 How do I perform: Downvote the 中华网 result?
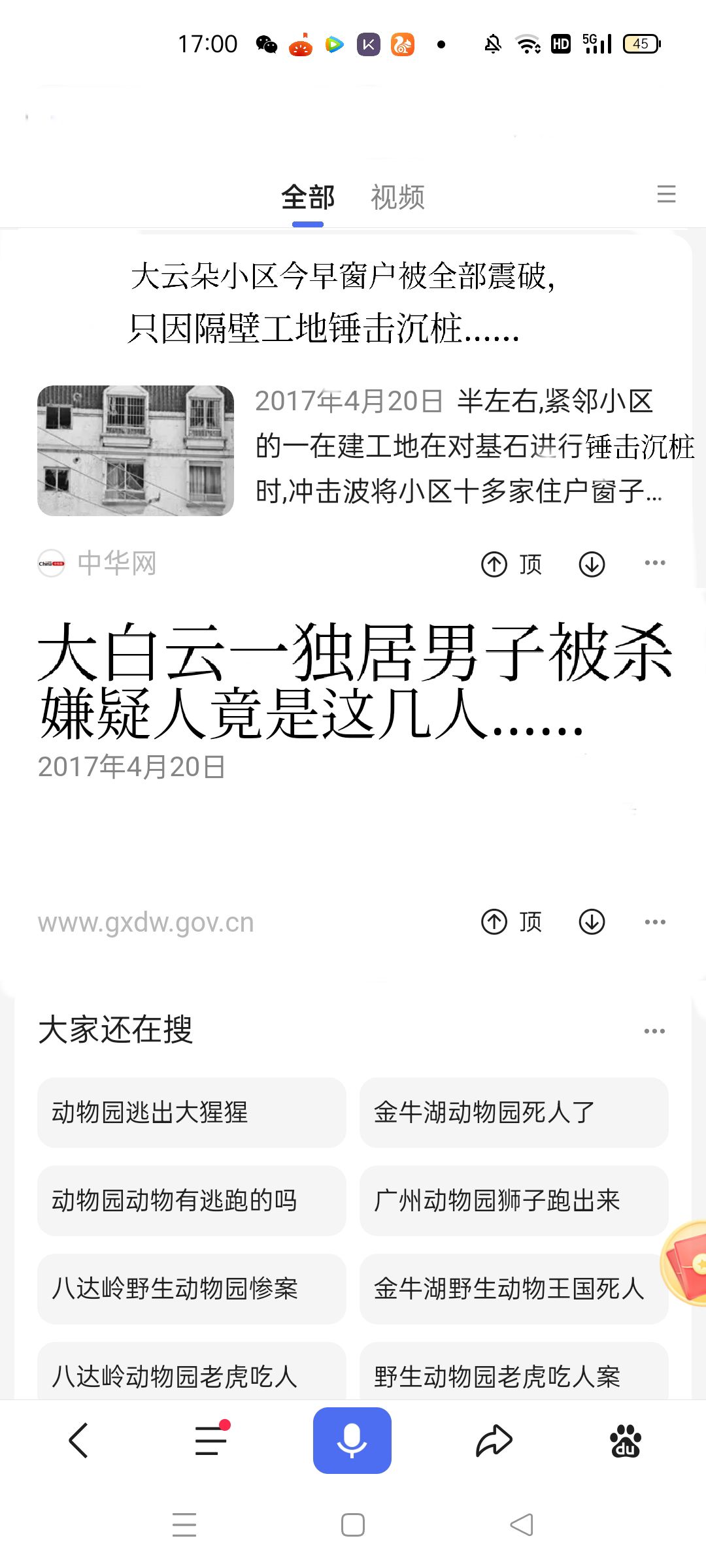592,564
